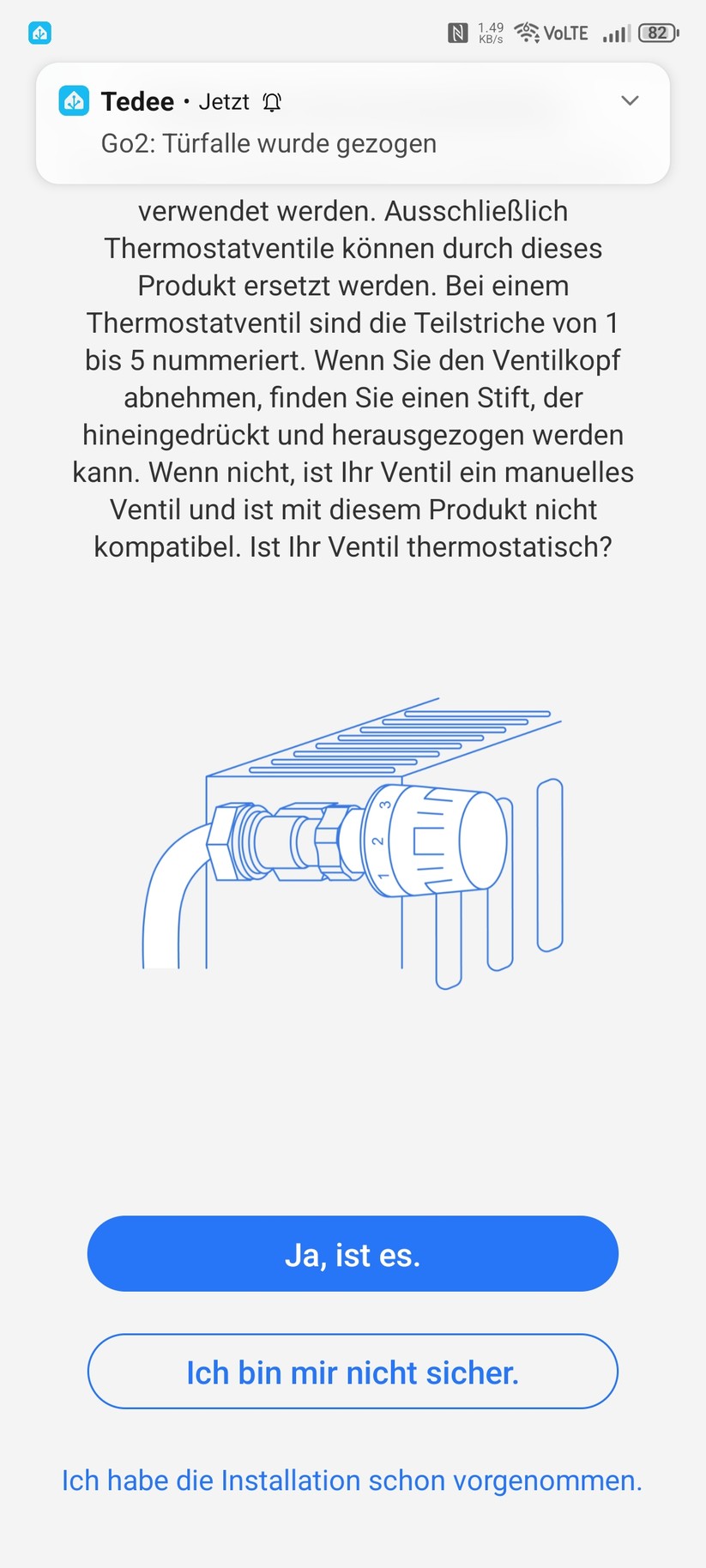Open the Go2 door latch notification
The height and width of the screenshot is (1568, 706).
pos(269,143)
